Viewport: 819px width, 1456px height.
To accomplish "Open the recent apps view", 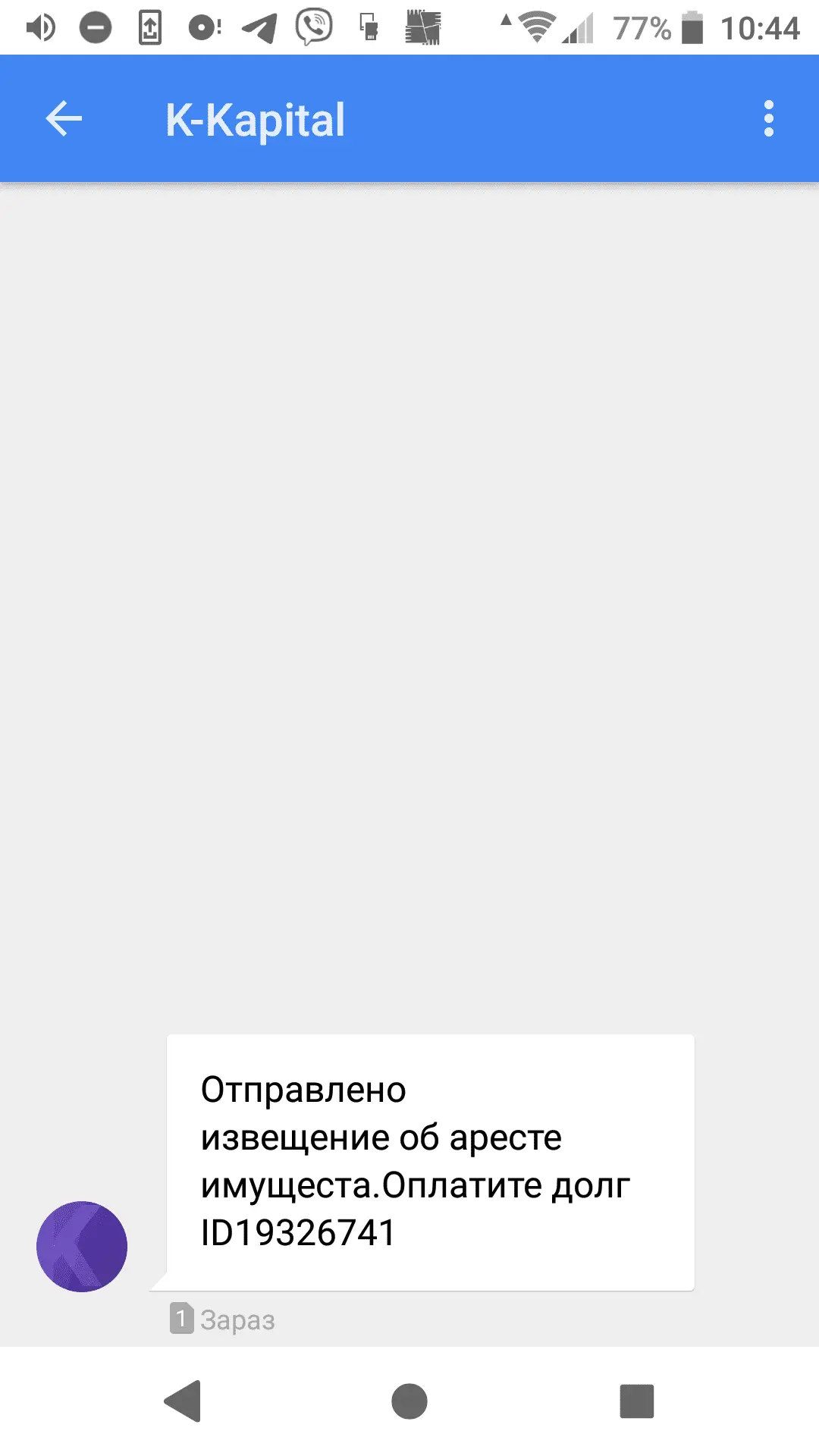I will point(636,1401).
